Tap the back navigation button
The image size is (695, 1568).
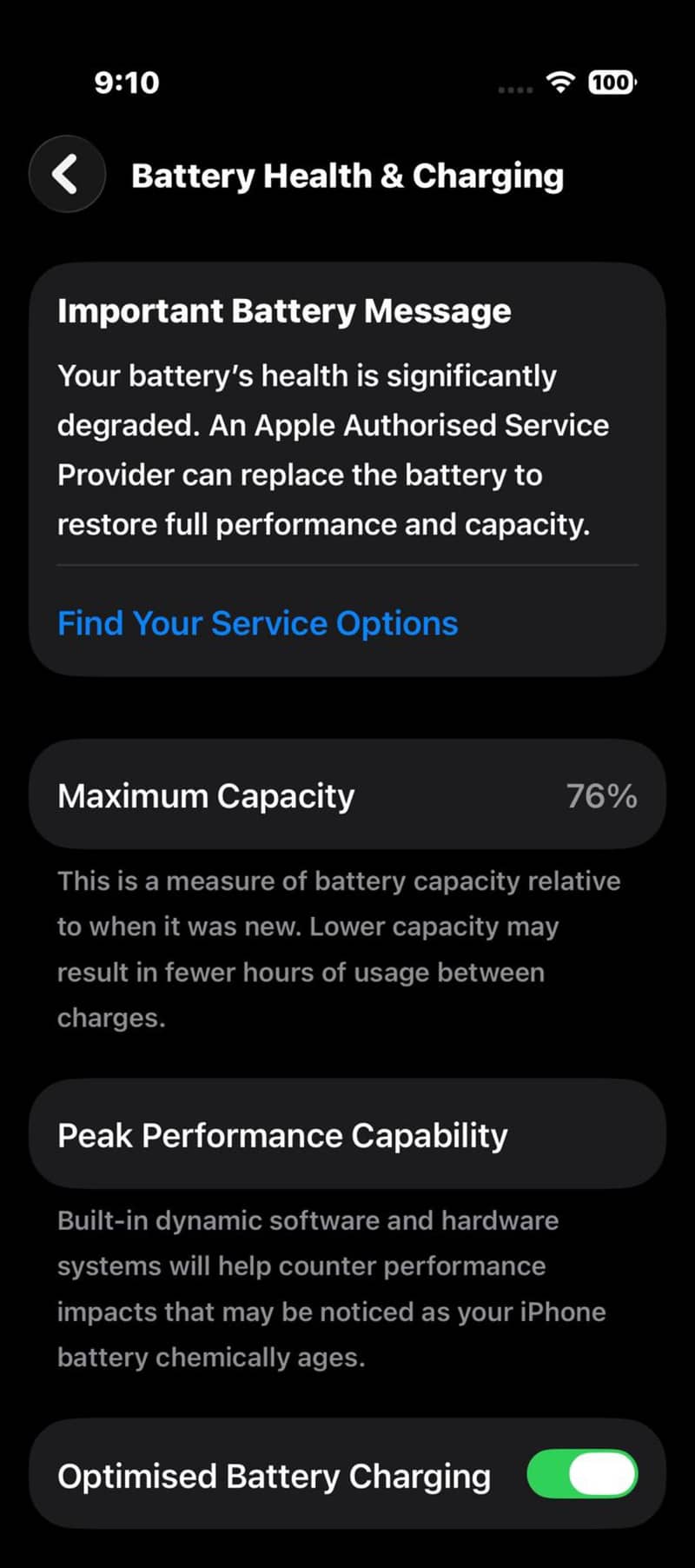[67, 174]
